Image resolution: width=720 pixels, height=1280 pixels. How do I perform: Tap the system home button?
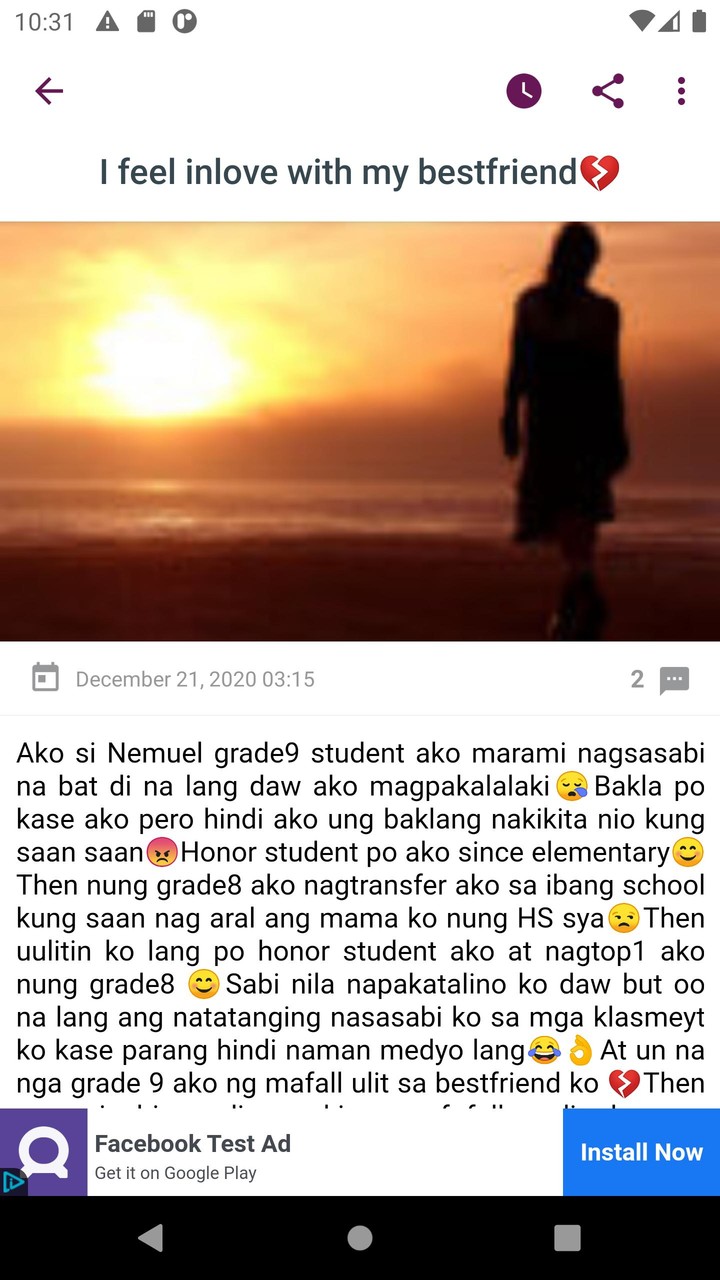click(360, 1238)
